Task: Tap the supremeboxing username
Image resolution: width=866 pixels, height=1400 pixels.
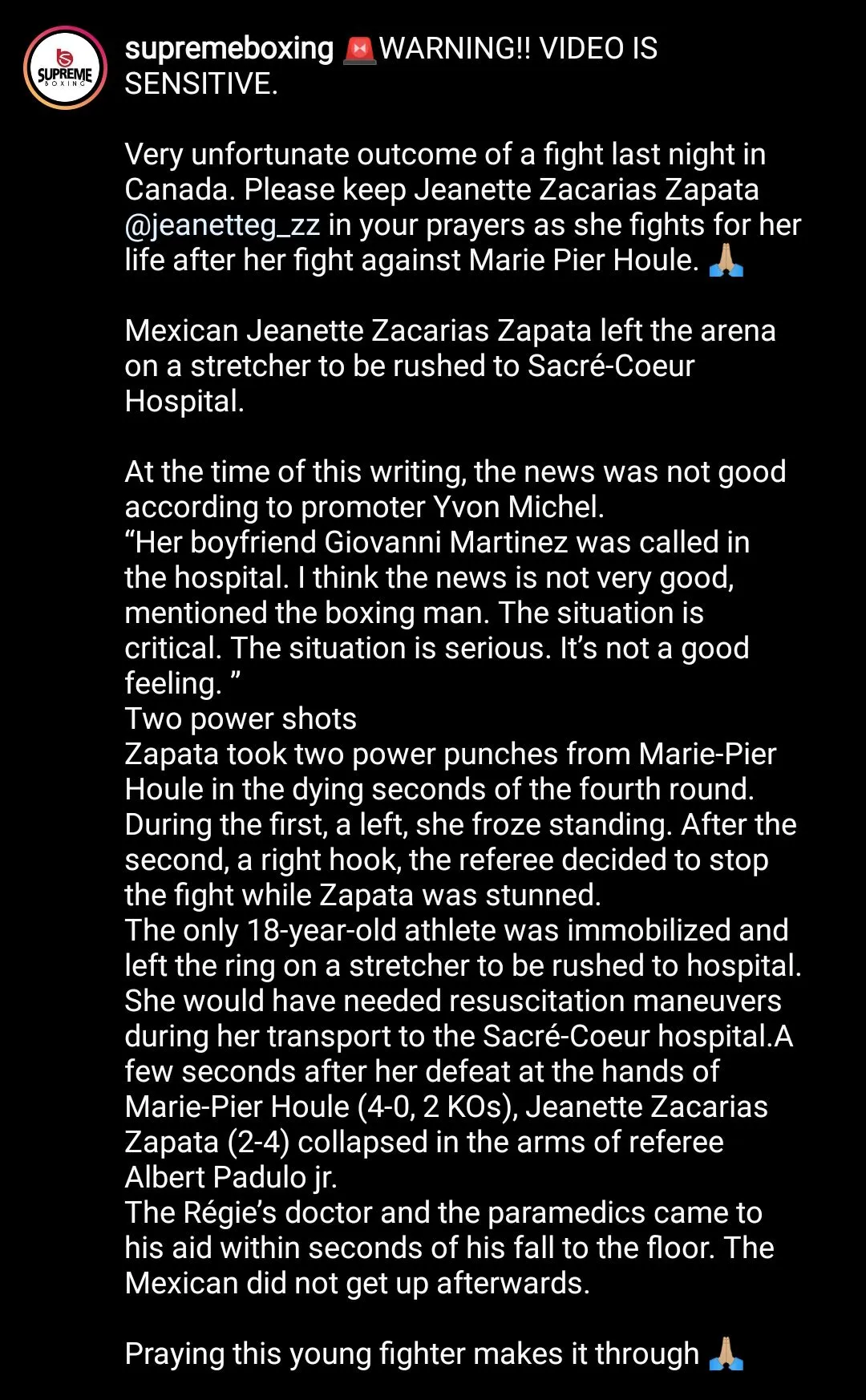Action: coord(229,49)
